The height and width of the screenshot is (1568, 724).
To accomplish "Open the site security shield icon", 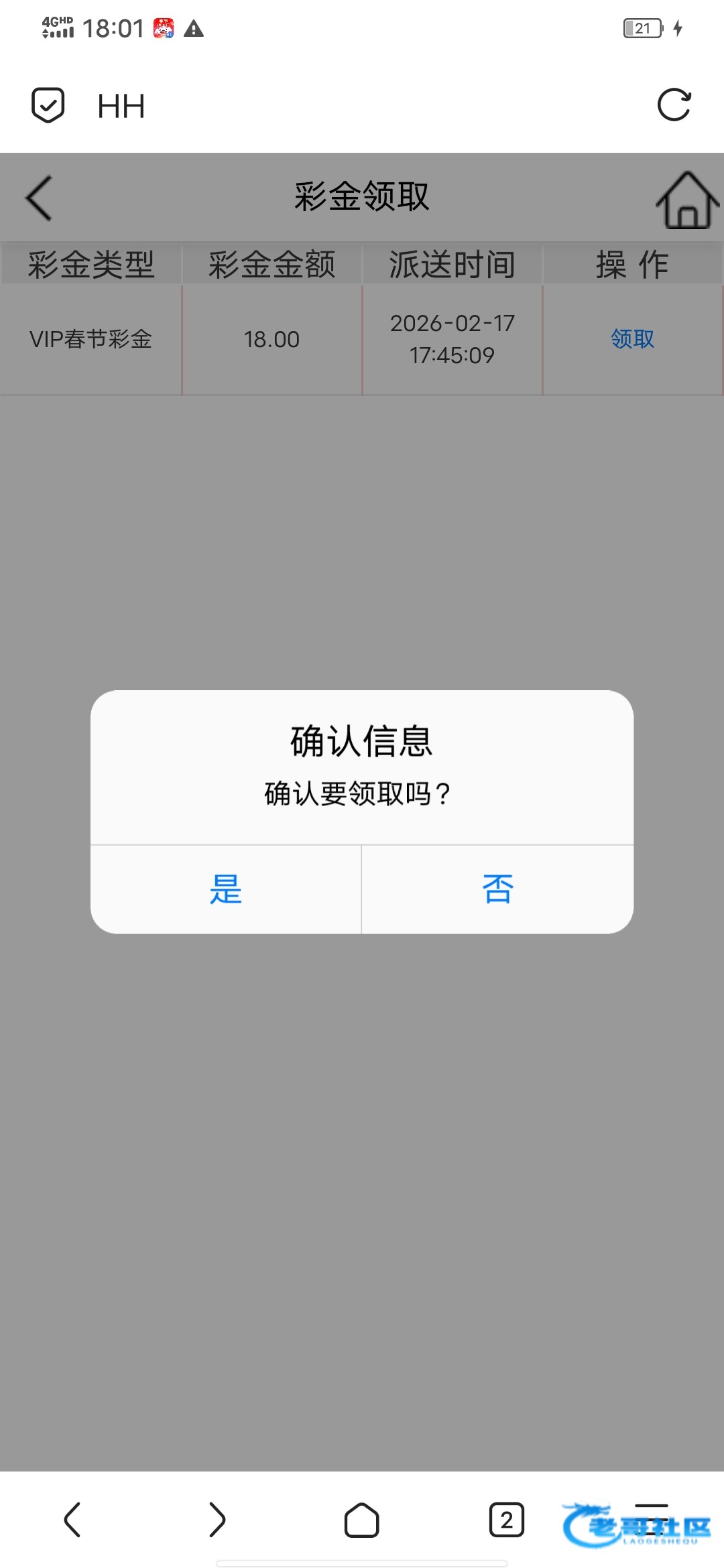I will click(48, 105).
